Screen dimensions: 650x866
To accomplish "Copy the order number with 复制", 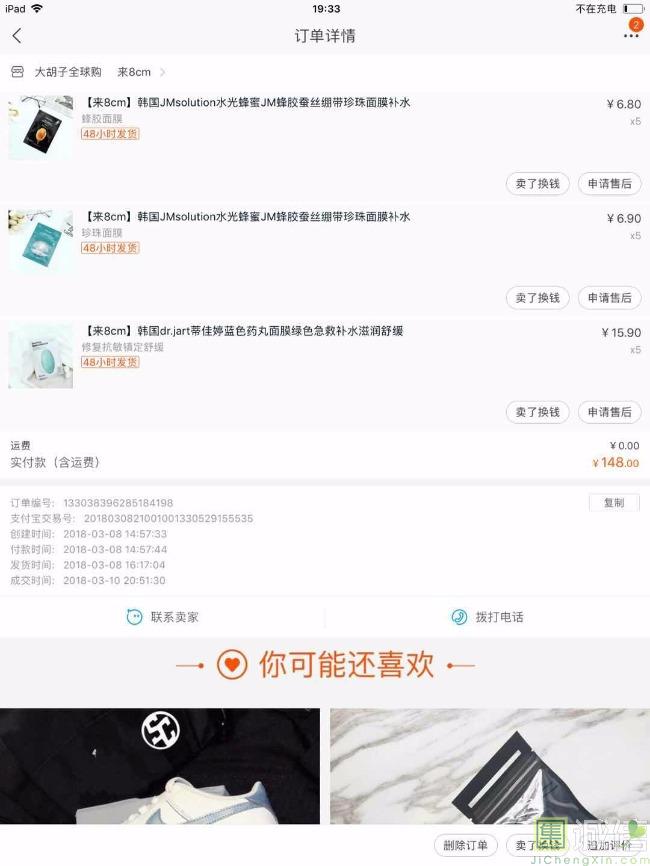I will point(613,503).
